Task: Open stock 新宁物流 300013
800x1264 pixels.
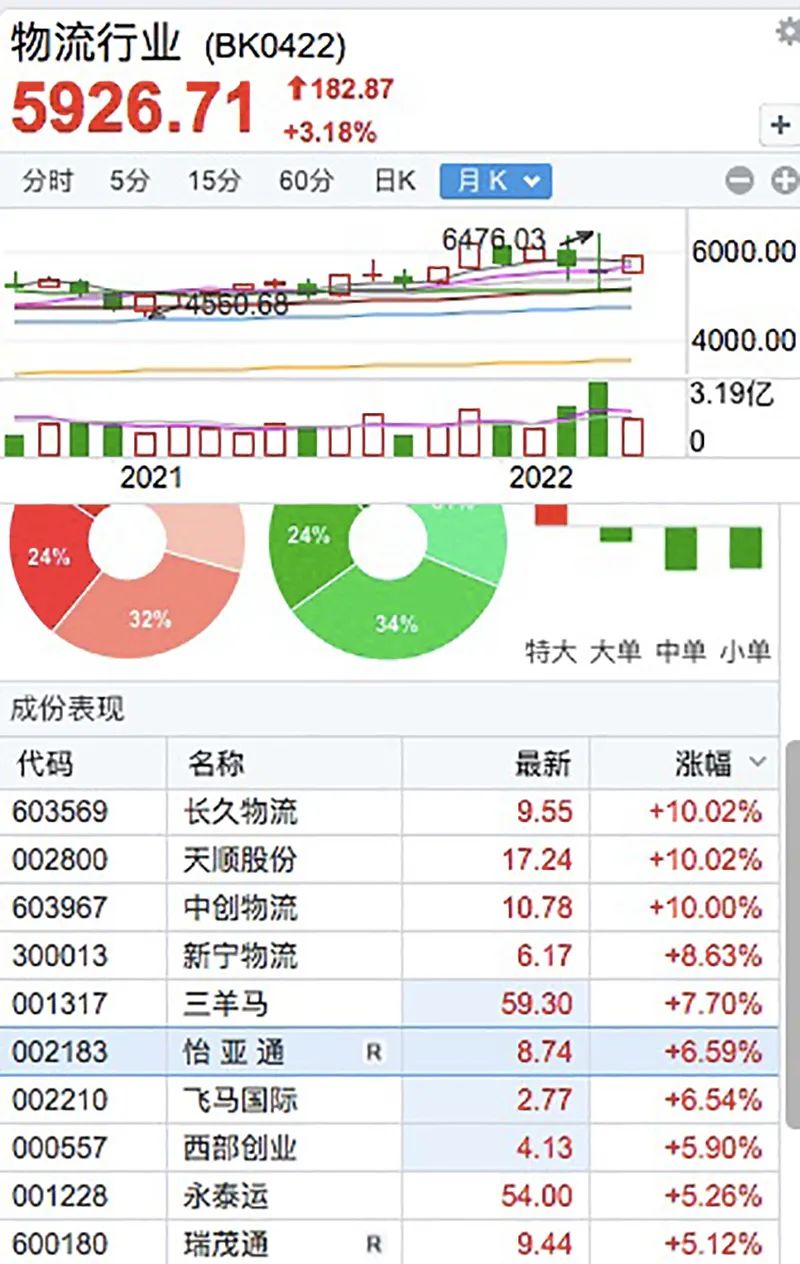Action: (240, 956)
